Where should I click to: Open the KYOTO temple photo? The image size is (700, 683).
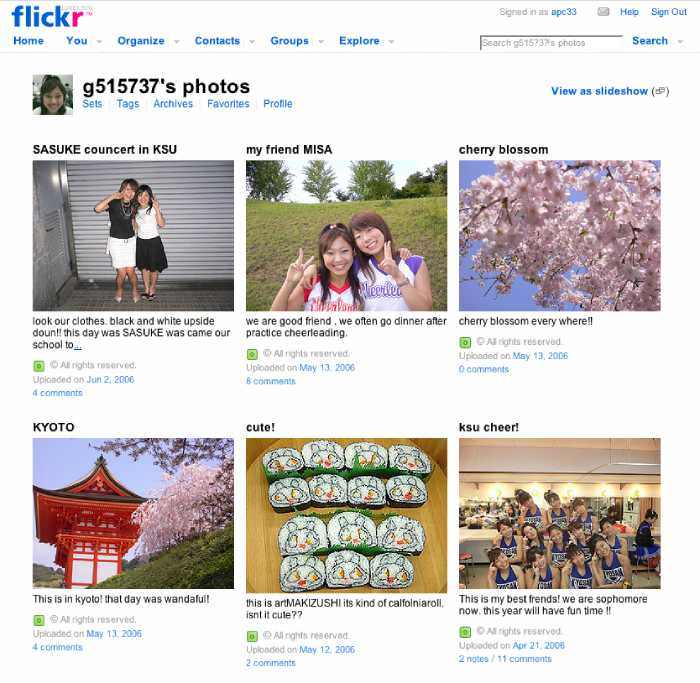click(x=133, y=513)
